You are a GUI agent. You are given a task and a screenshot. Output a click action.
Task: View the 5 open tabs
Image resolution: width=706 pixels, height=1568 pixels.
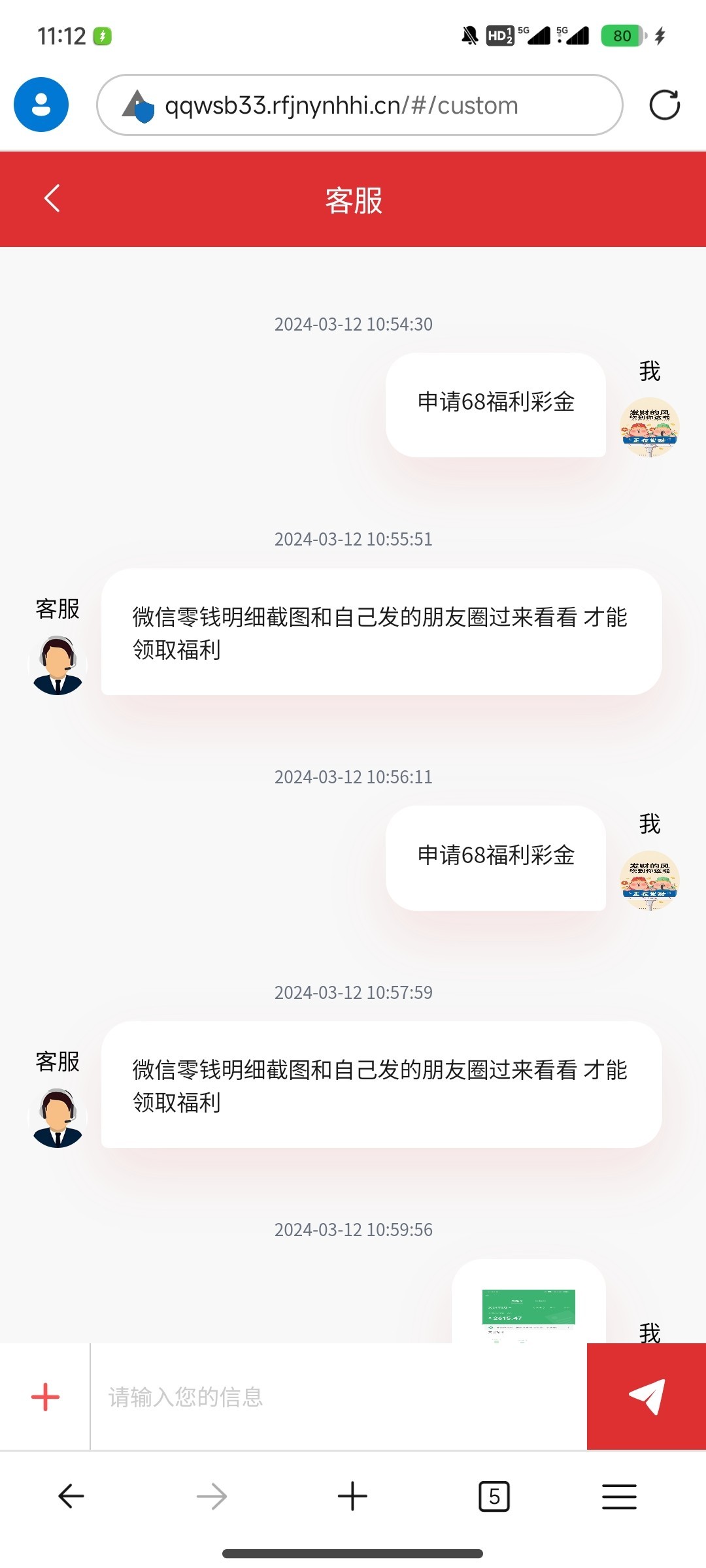[x=494, y=1496]
